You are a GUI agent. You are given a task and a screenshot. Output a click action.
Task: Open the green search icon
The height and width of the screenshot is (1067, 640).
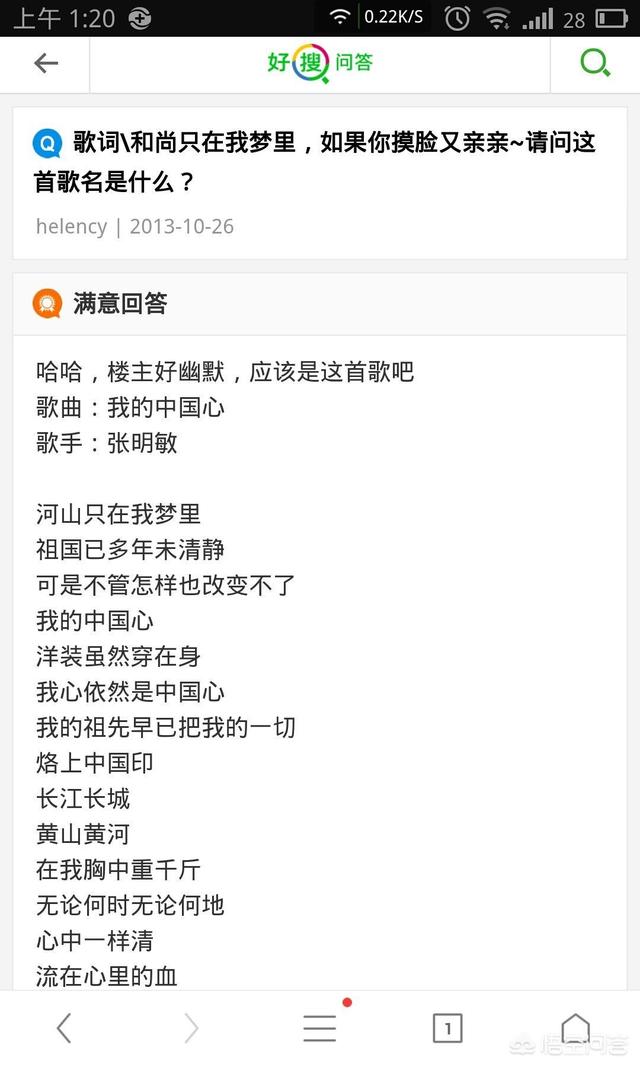click(595, 63)
